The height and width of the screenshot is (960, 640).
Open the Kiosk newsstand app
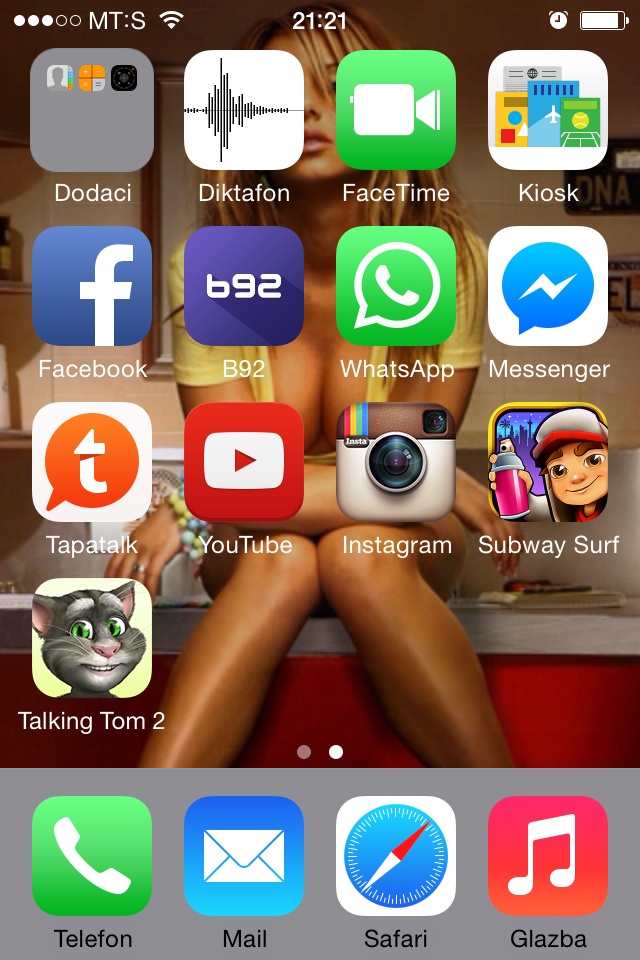548,111
